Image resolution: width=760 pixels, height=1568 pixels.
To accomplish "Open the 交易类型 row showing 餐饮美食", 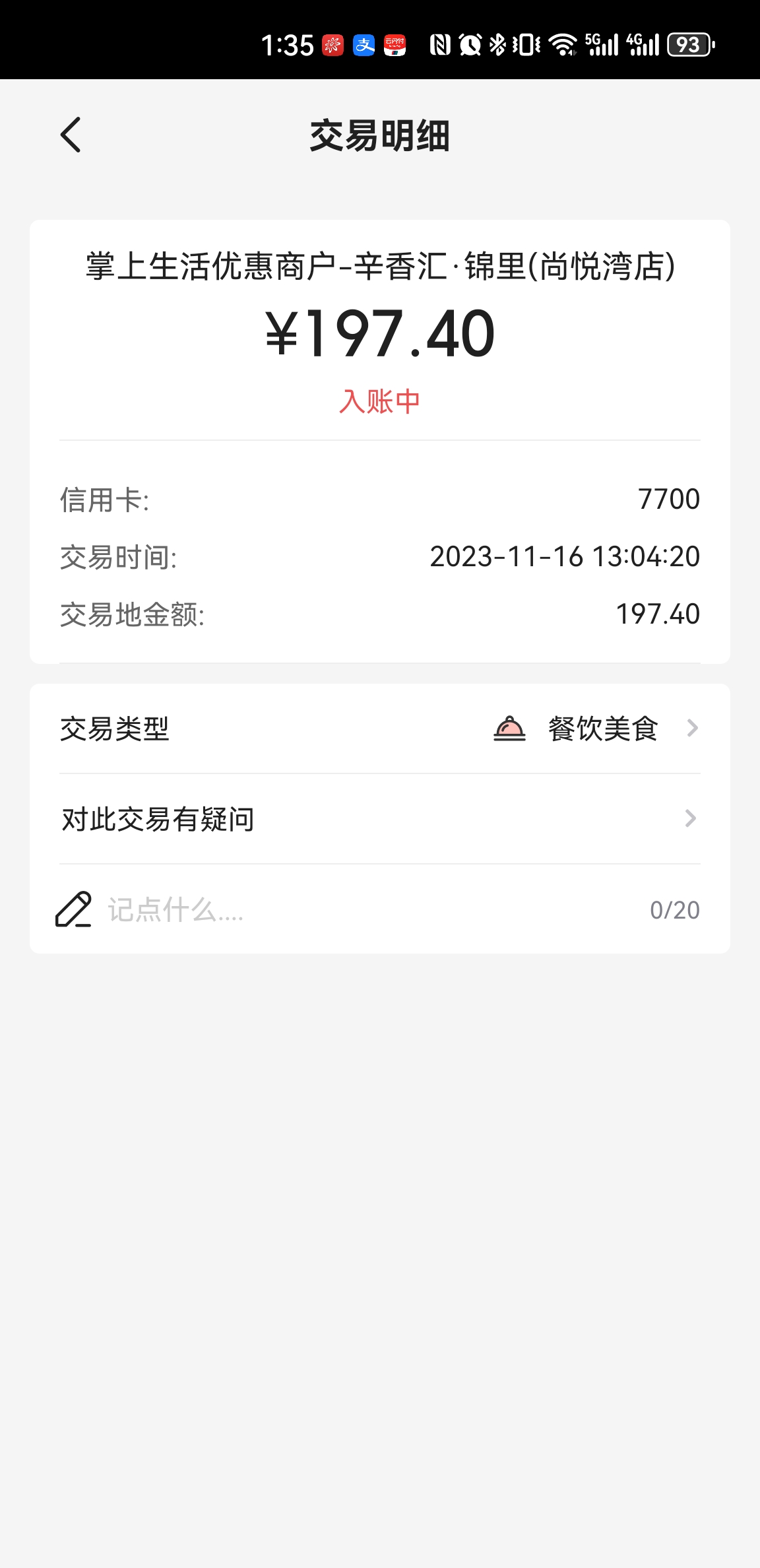I will coord(380,729).
